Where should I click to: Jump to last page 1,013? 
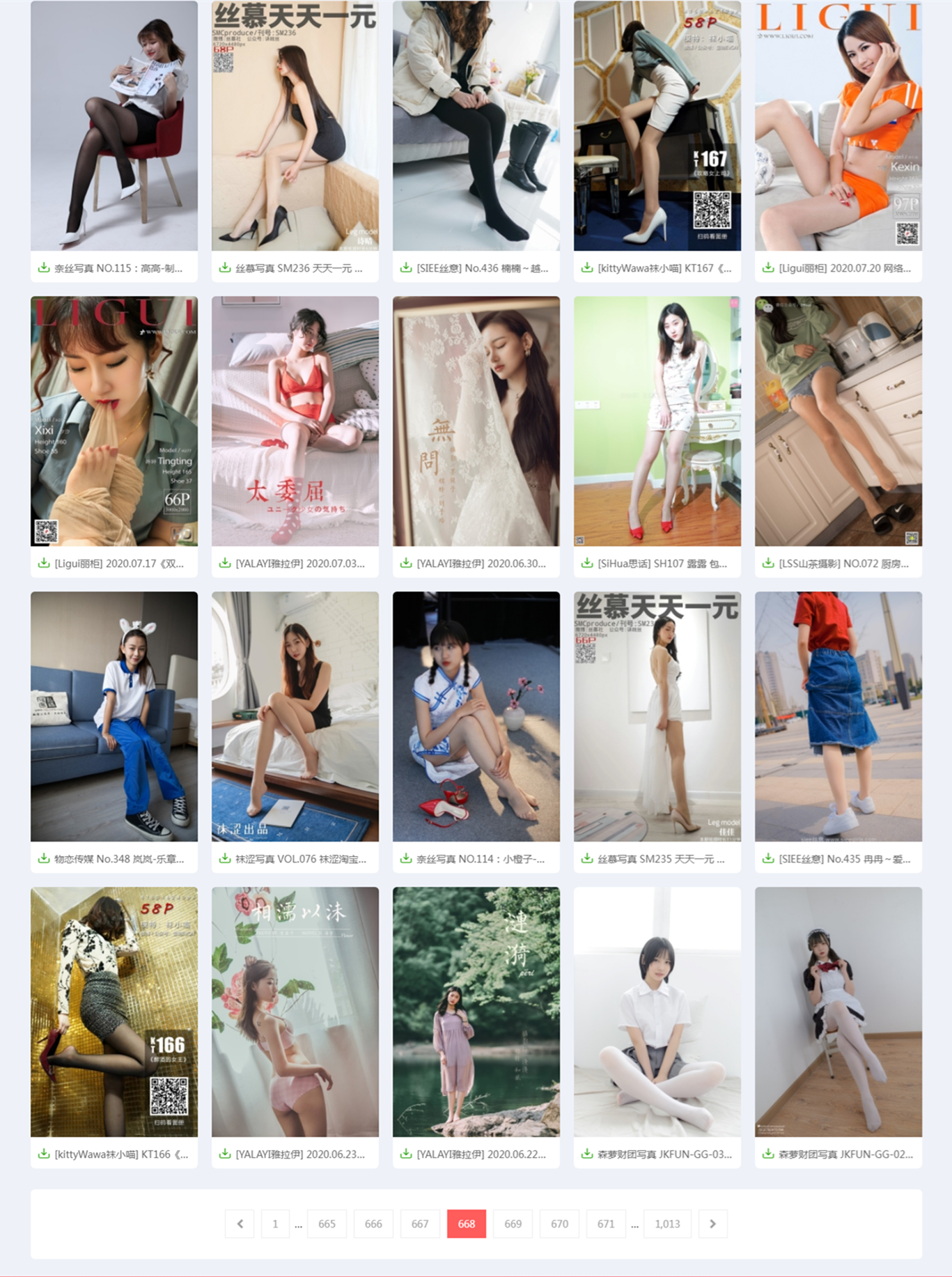point(667,1223)
